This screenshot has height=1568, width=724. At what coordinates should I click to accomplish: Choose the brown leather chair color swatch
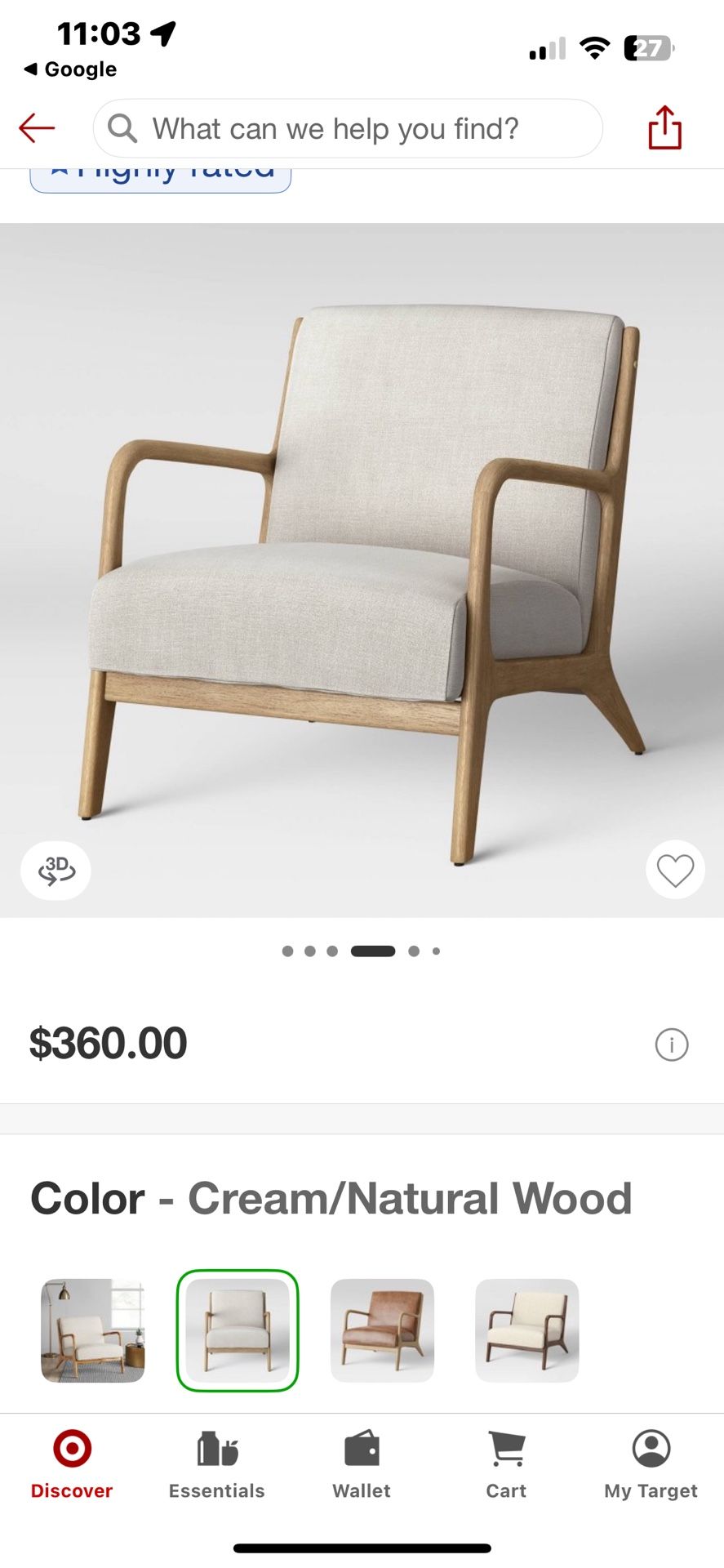point(382,1330)
